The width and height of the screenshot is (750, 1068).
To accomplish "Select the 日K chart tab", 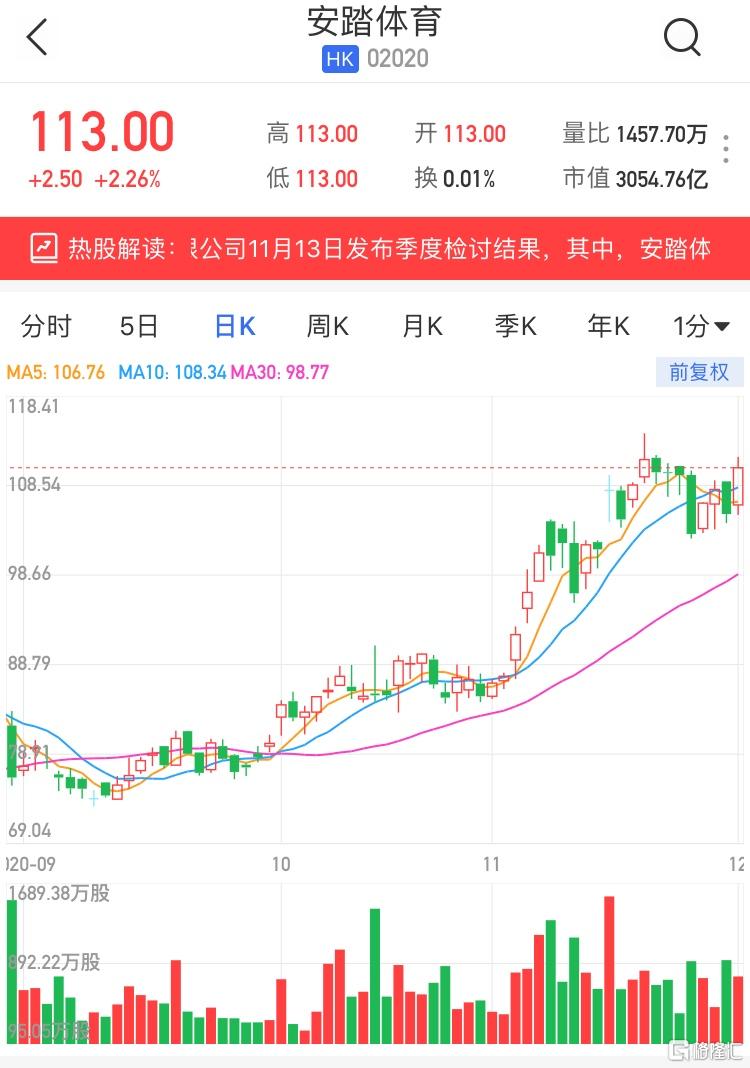I will point(235,326).
